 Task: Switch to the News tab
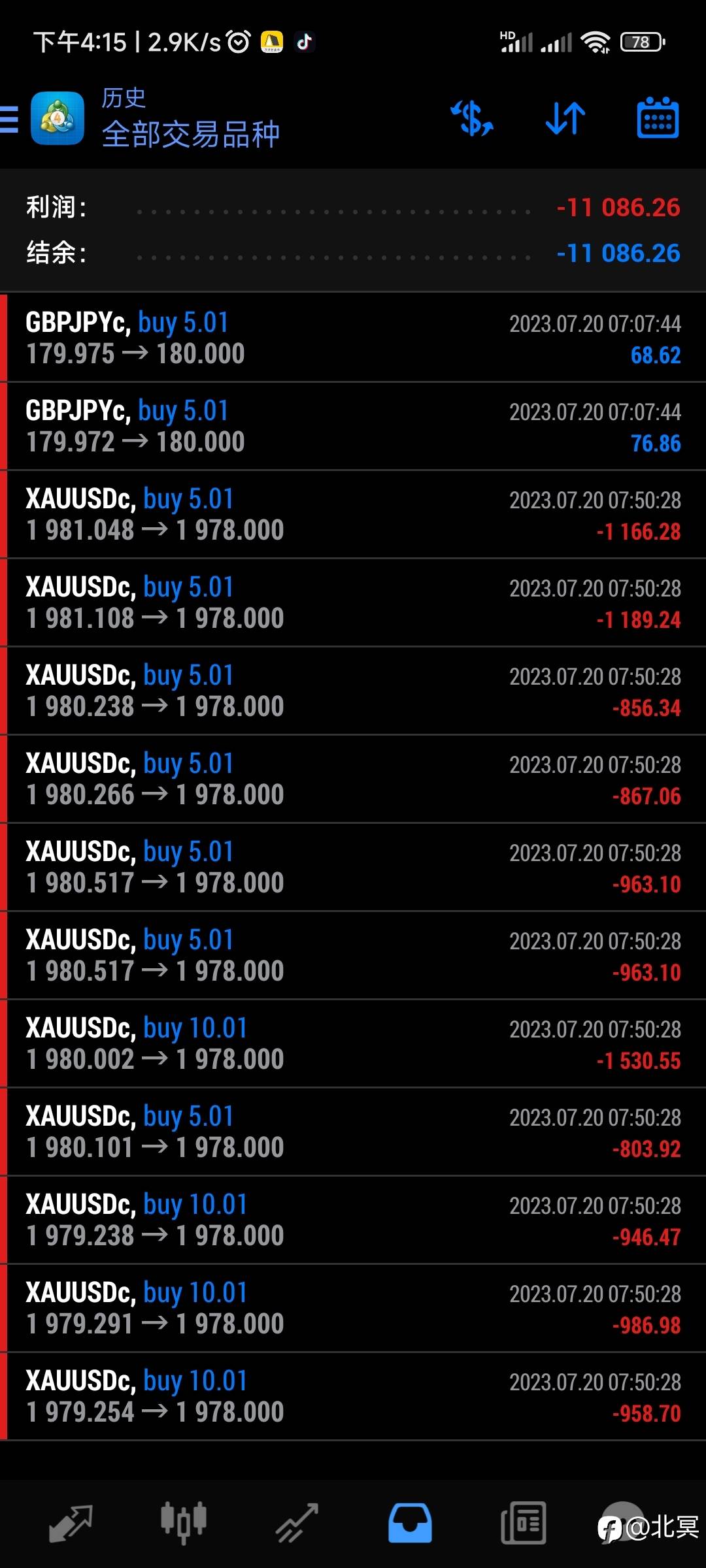523,1524
